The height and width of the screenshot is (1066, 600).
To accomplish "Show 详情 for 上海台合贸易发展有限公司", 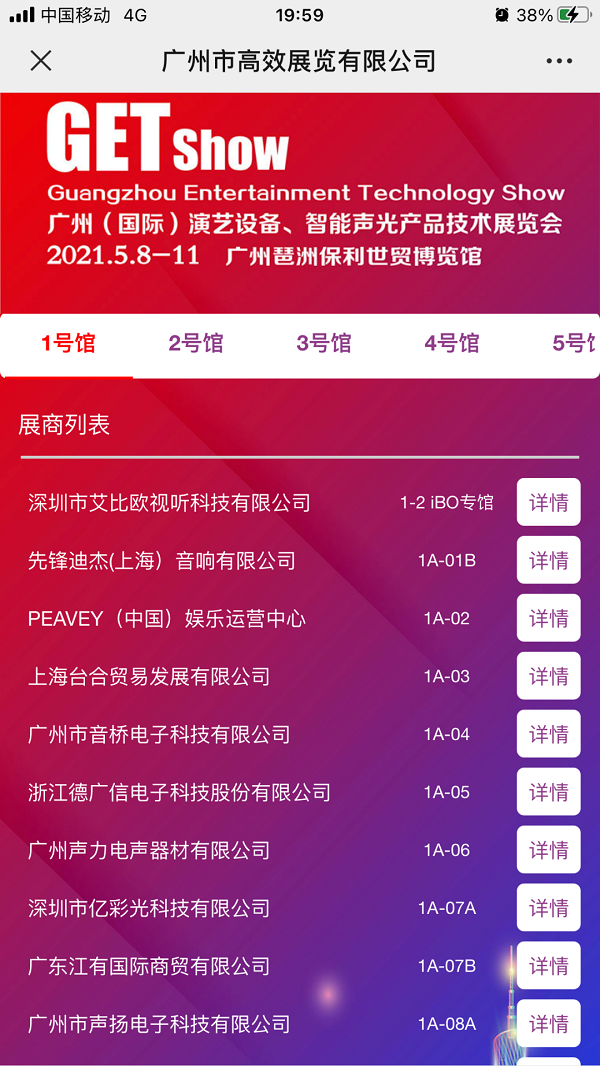I will pyautogui.click(x=548, y=676).
